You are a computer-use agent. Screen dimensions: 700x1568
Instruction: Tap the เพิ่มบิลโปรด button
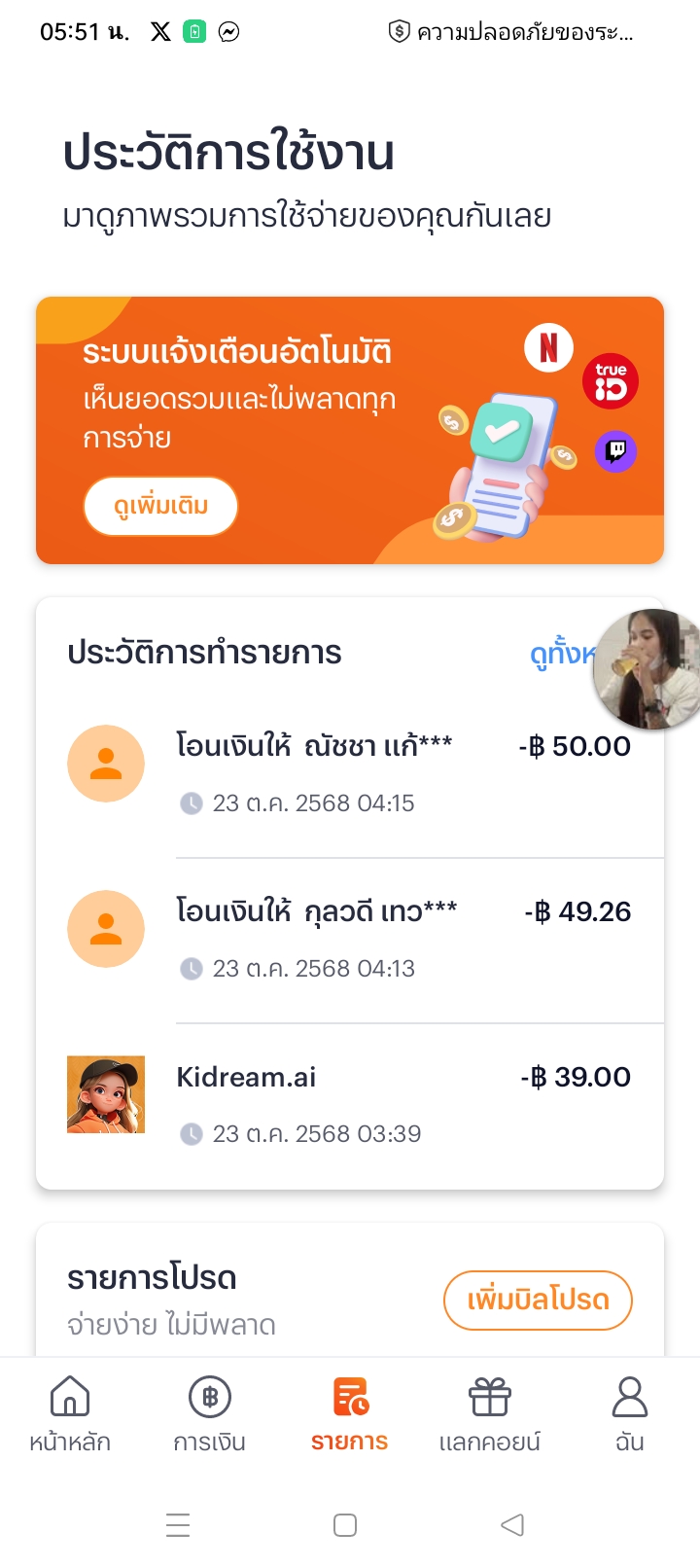coord(538,1300)
